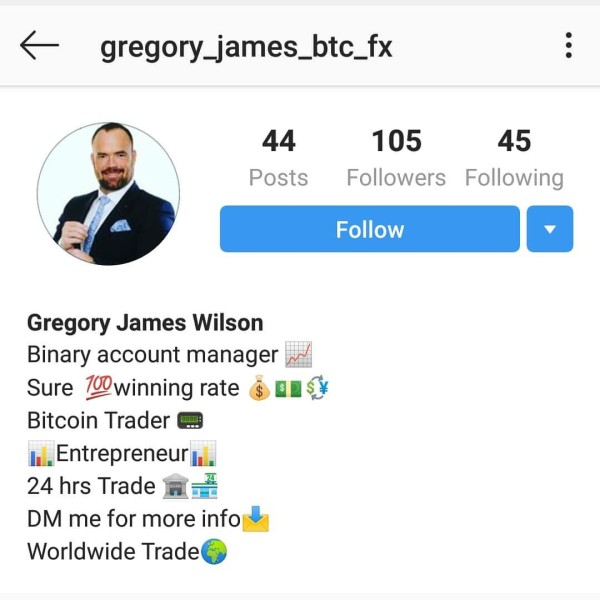Image resolution: width=600 pixels, height=600 pixels.
Task: Tap the 44 Posts count
Action: click(279, 158)
